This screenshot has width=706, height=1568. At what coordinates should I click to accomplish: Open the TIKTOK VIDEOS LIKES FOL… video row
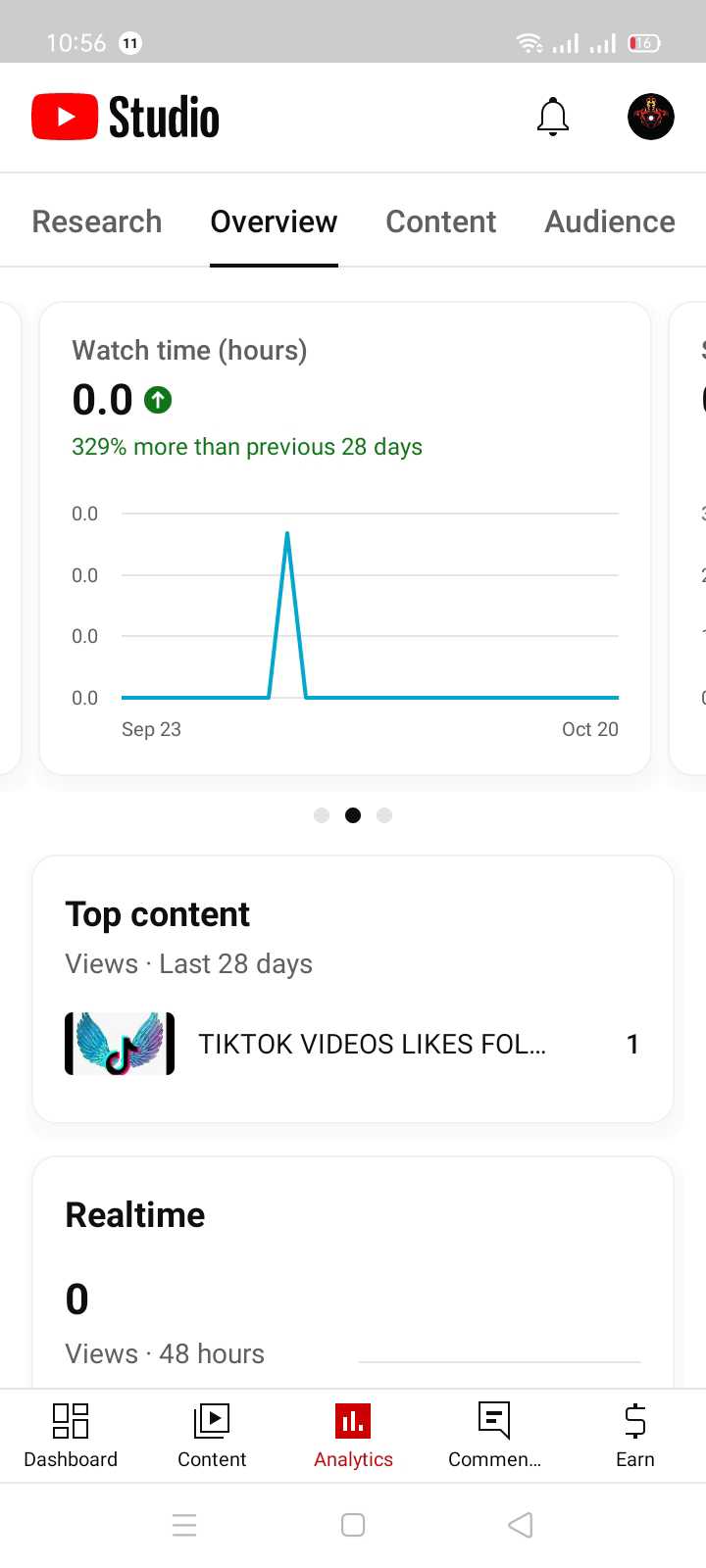coord(353,1044)
